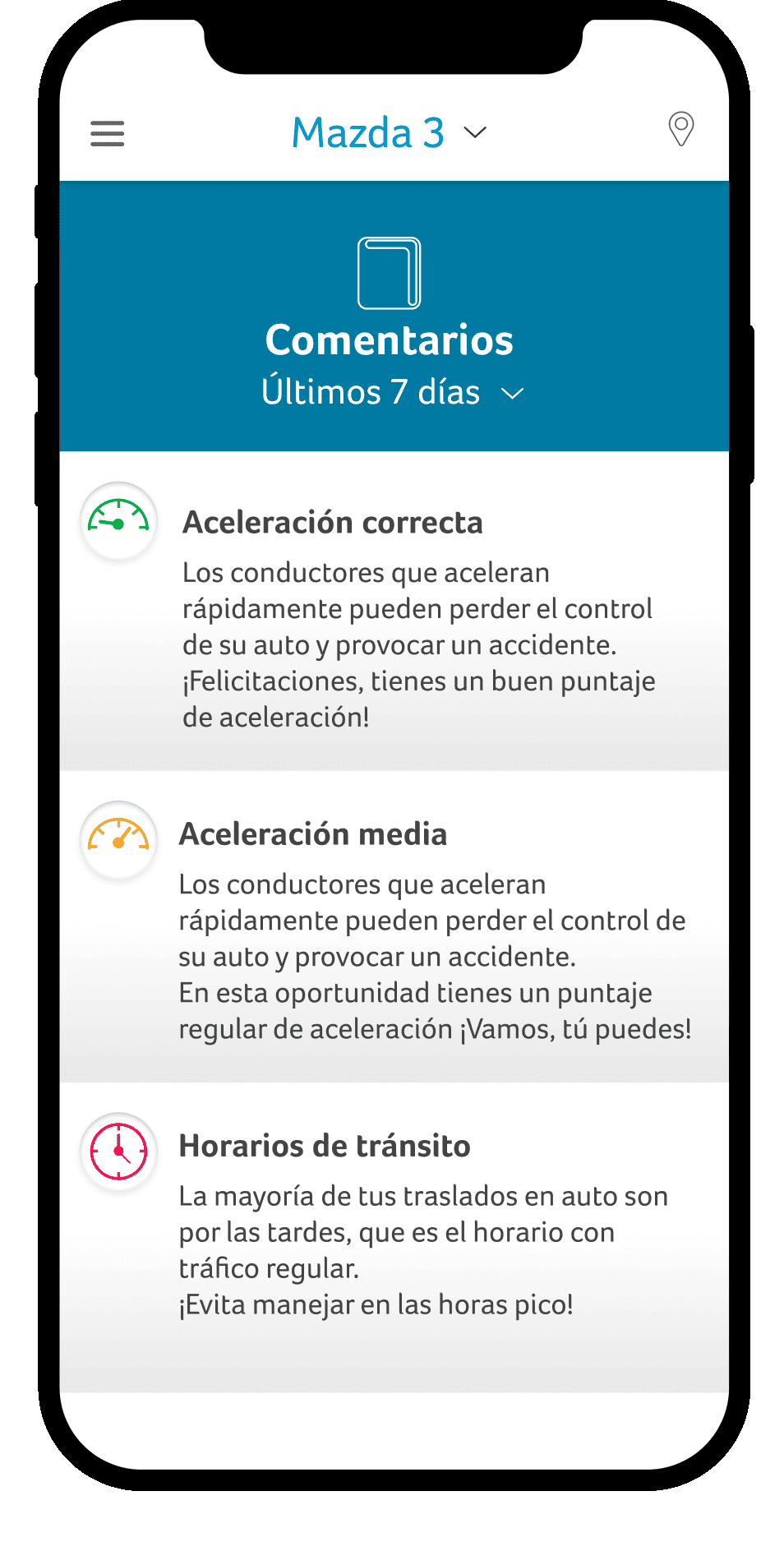Open the hamburger menu
Image resolution: width=784 pixels, height=1565 pixels.
(x=108, y=133)
